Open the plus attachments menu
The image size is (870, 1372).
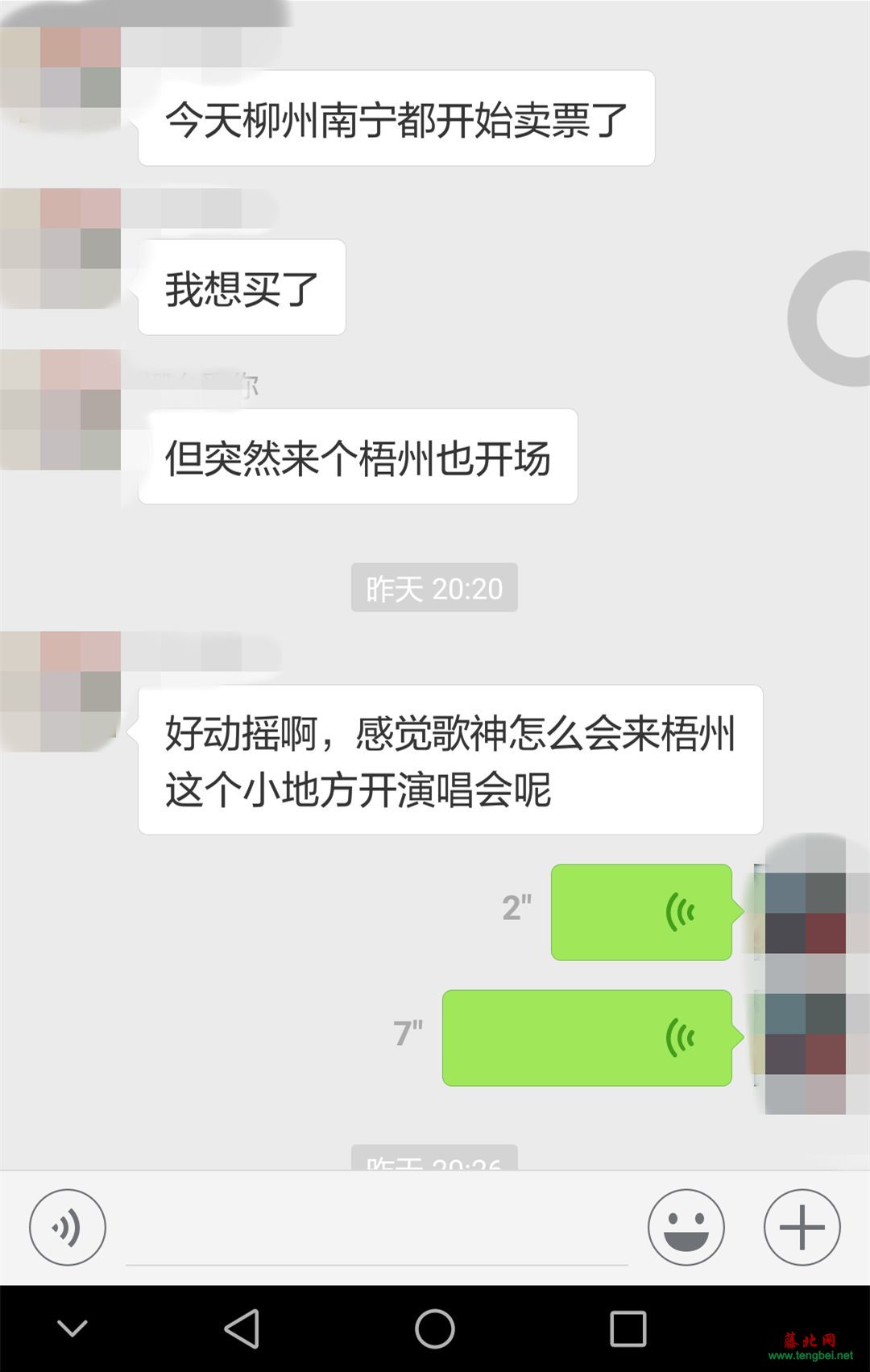click(x=802, y=1227)
